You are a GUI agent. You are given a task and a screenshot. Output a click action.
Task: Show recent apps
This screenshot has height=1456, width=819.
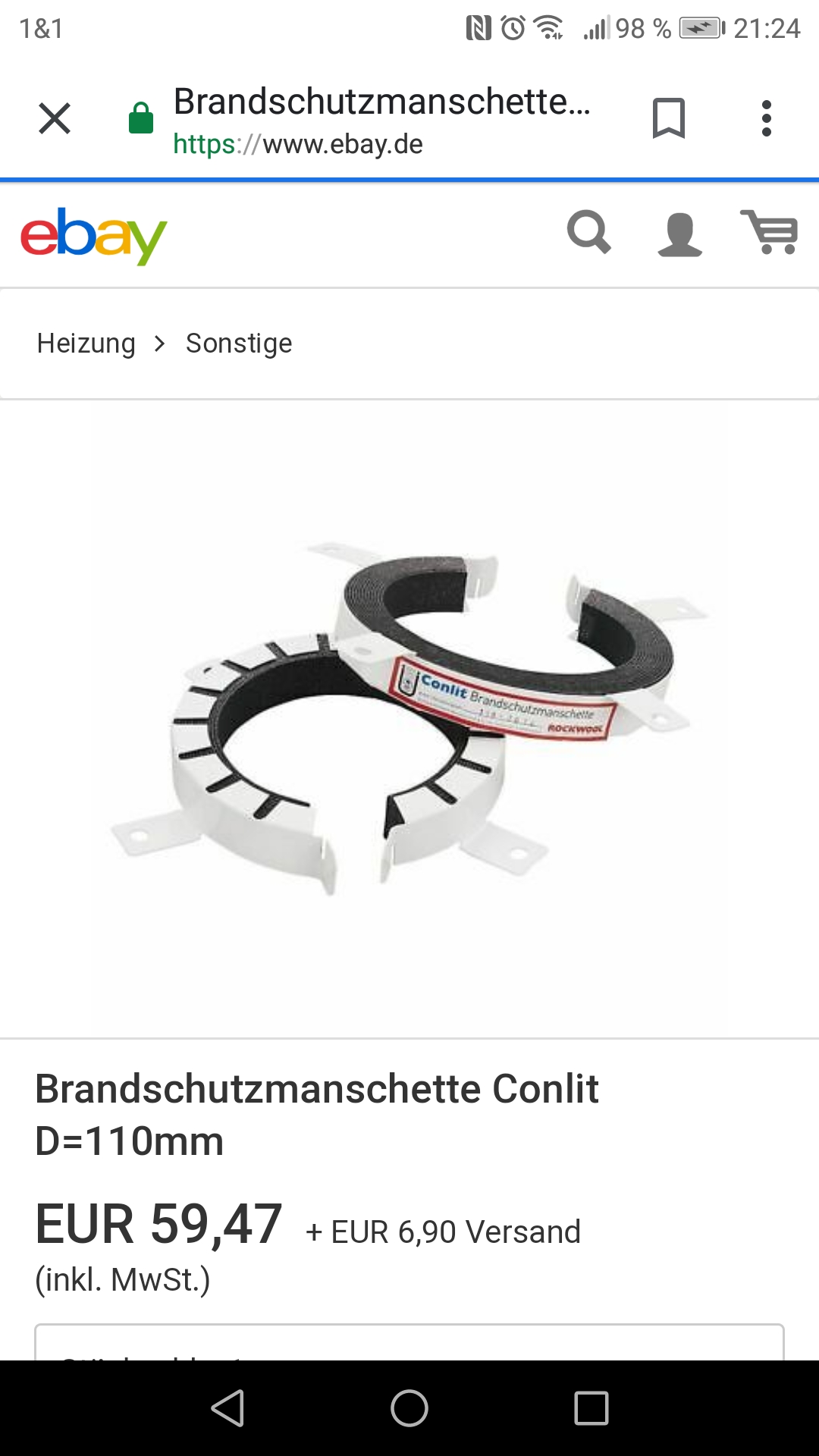point(591,1408)
